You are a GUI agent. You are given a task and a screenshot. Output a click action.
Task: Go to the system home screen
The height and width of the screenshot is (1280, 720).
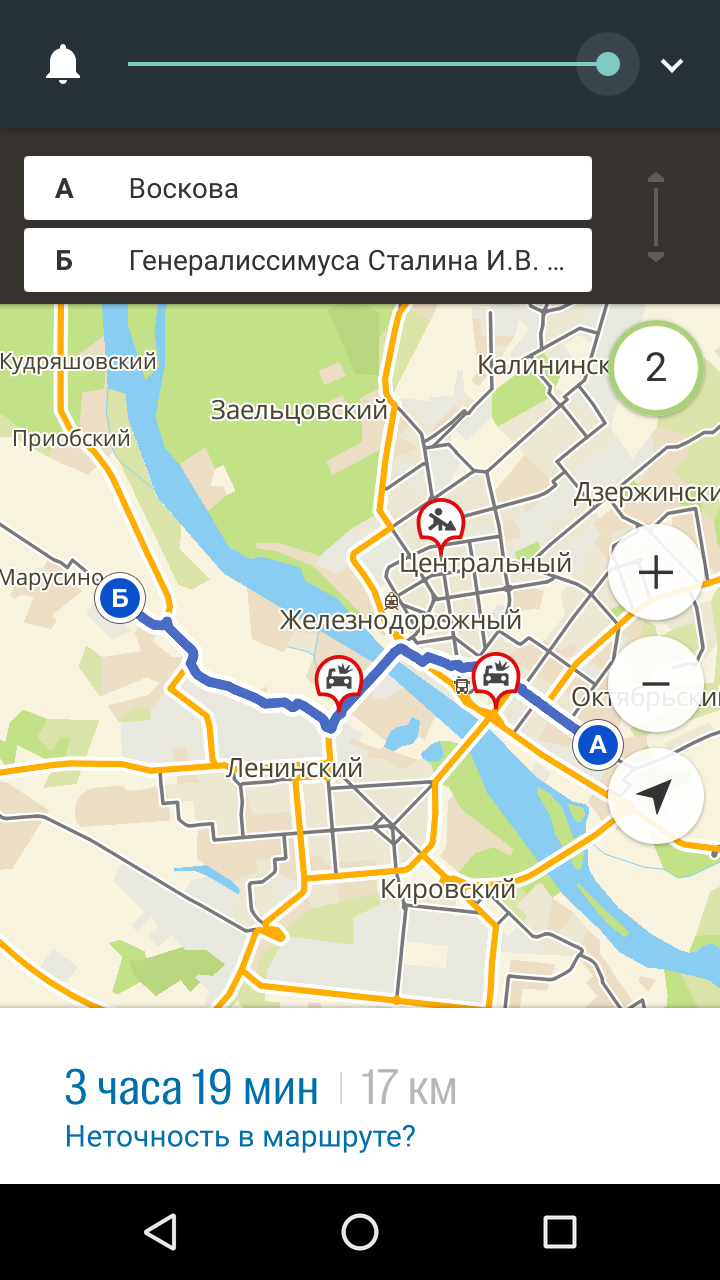(x=360, y=1232)
